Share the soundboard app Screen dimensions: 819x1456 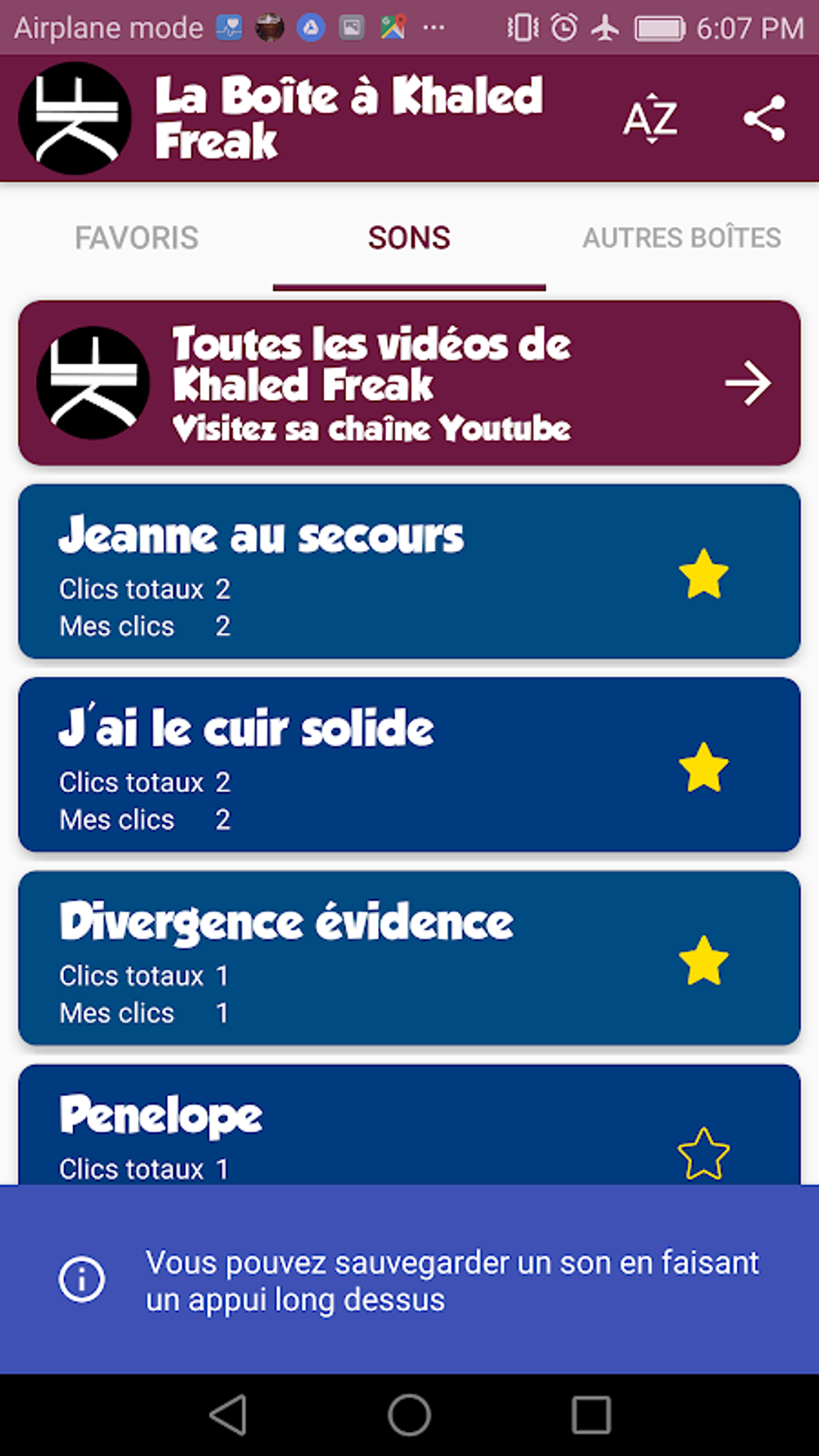pos(764,119)
